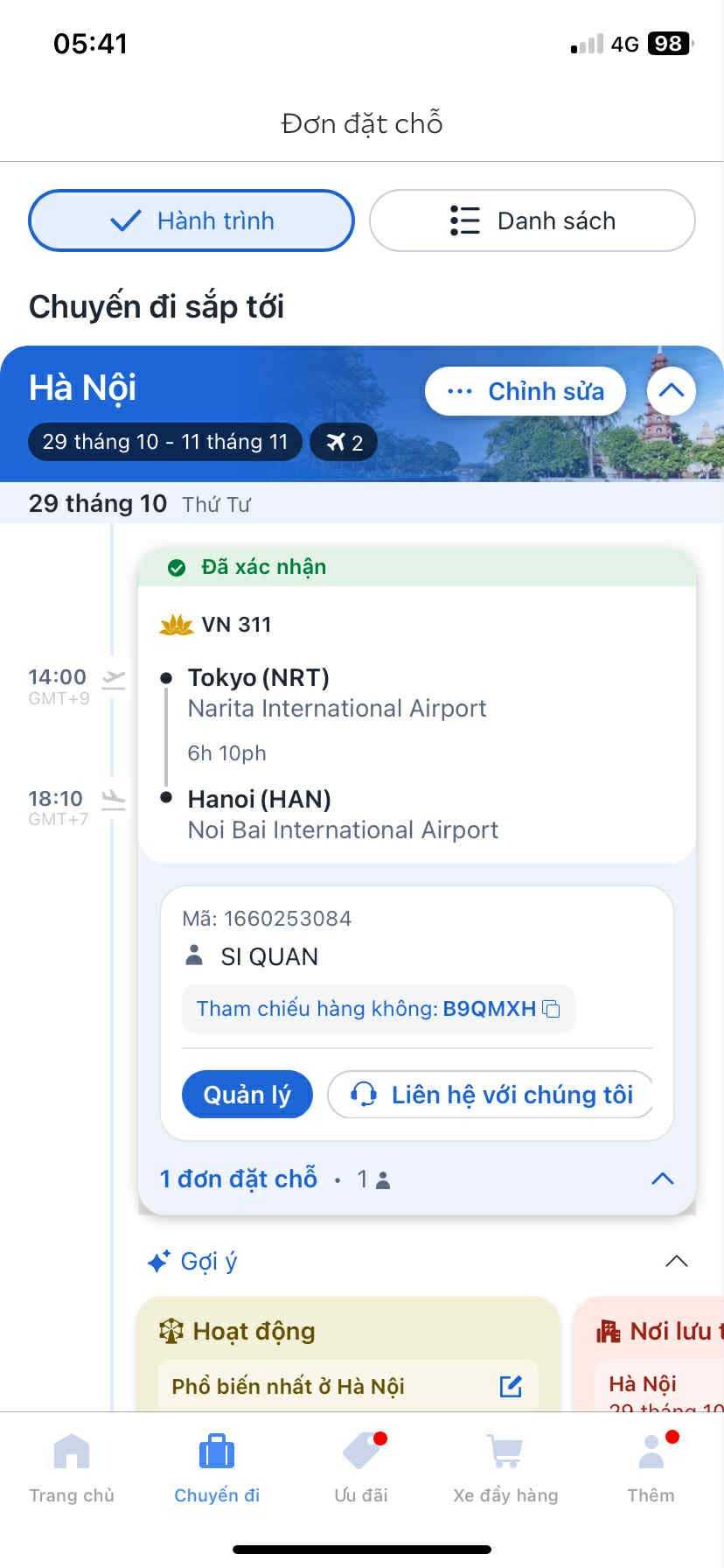Tap the Quản lý button

click(247, 1095)
